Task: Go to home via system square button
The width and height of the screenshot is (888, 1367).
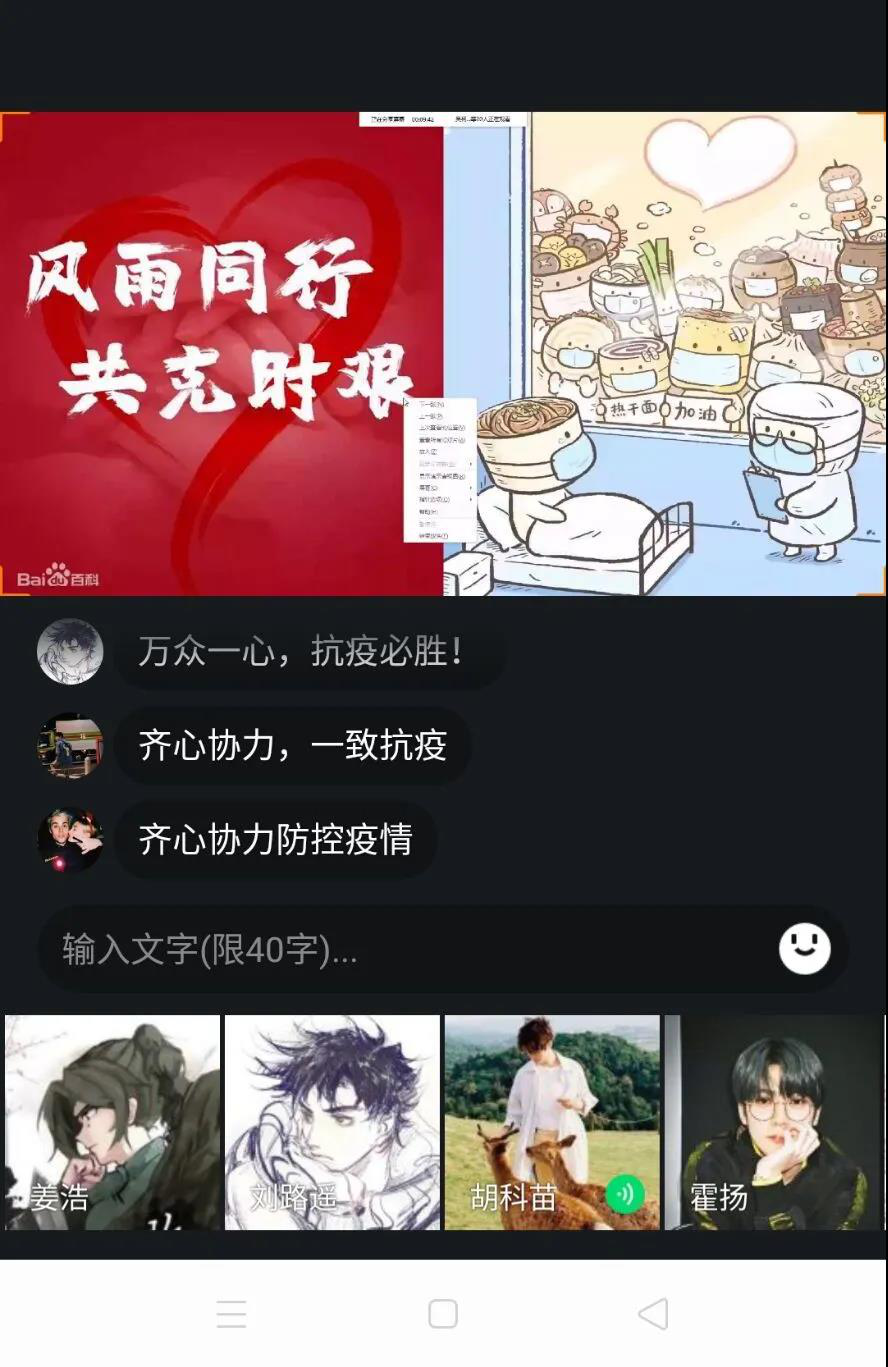Action: pyautogui.click(x=443, y=1313)
